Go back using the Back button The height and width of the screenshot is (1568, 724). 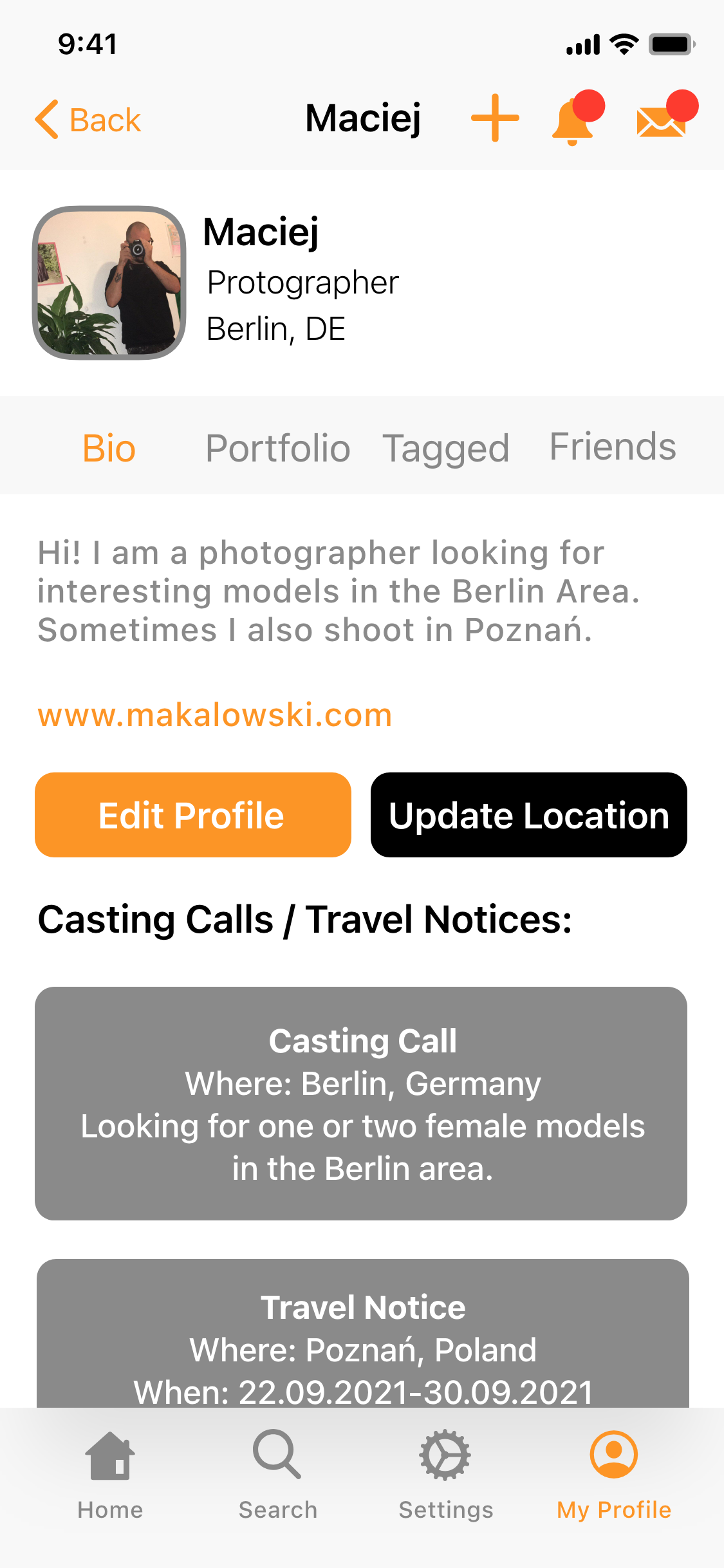coord(88,120)
